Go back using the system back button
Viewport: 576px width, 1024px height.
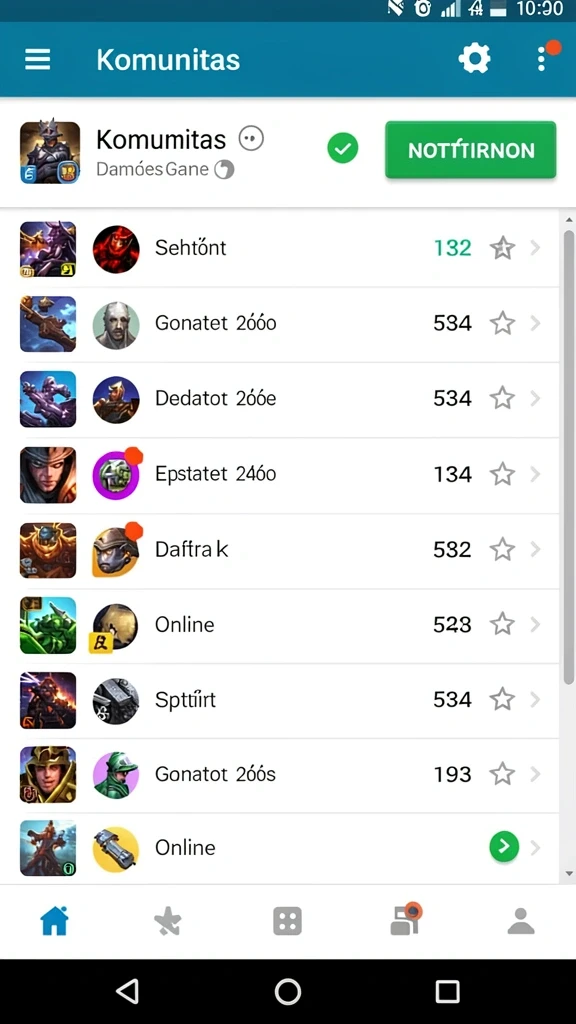tap(128, 991)
